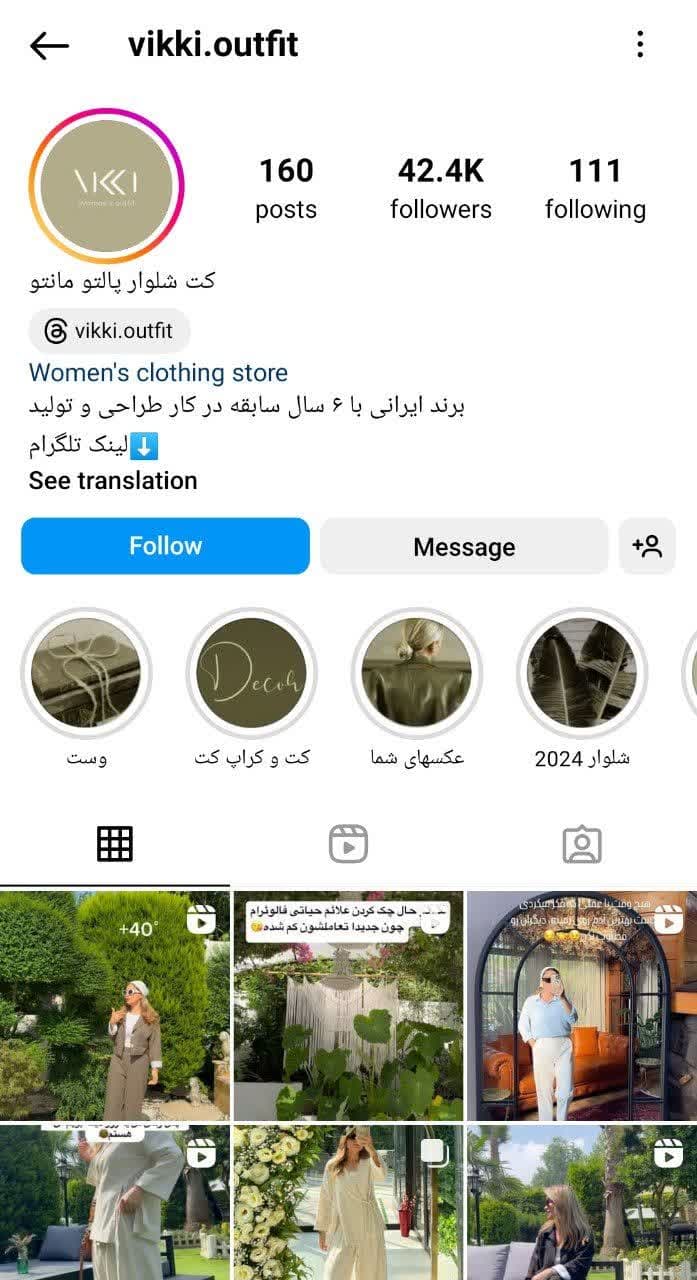Image resolution: width=697 pixels, height=1280 pixels.
Task: Open the three-dot overflow menu
Action: click(640, 44)
